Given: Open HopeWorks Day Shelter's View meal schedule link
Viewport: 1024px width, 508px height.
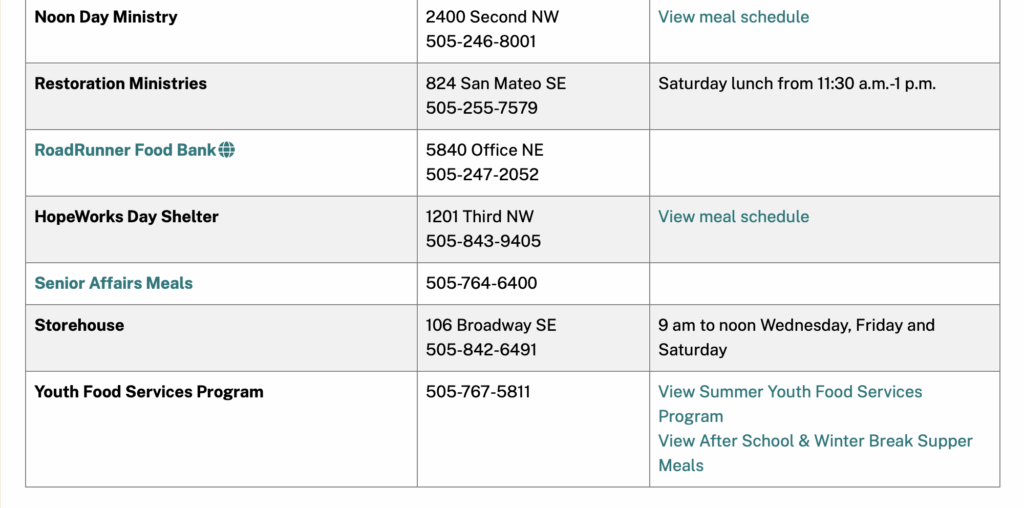Looking at the screenshot, I should tap(733, 217).
